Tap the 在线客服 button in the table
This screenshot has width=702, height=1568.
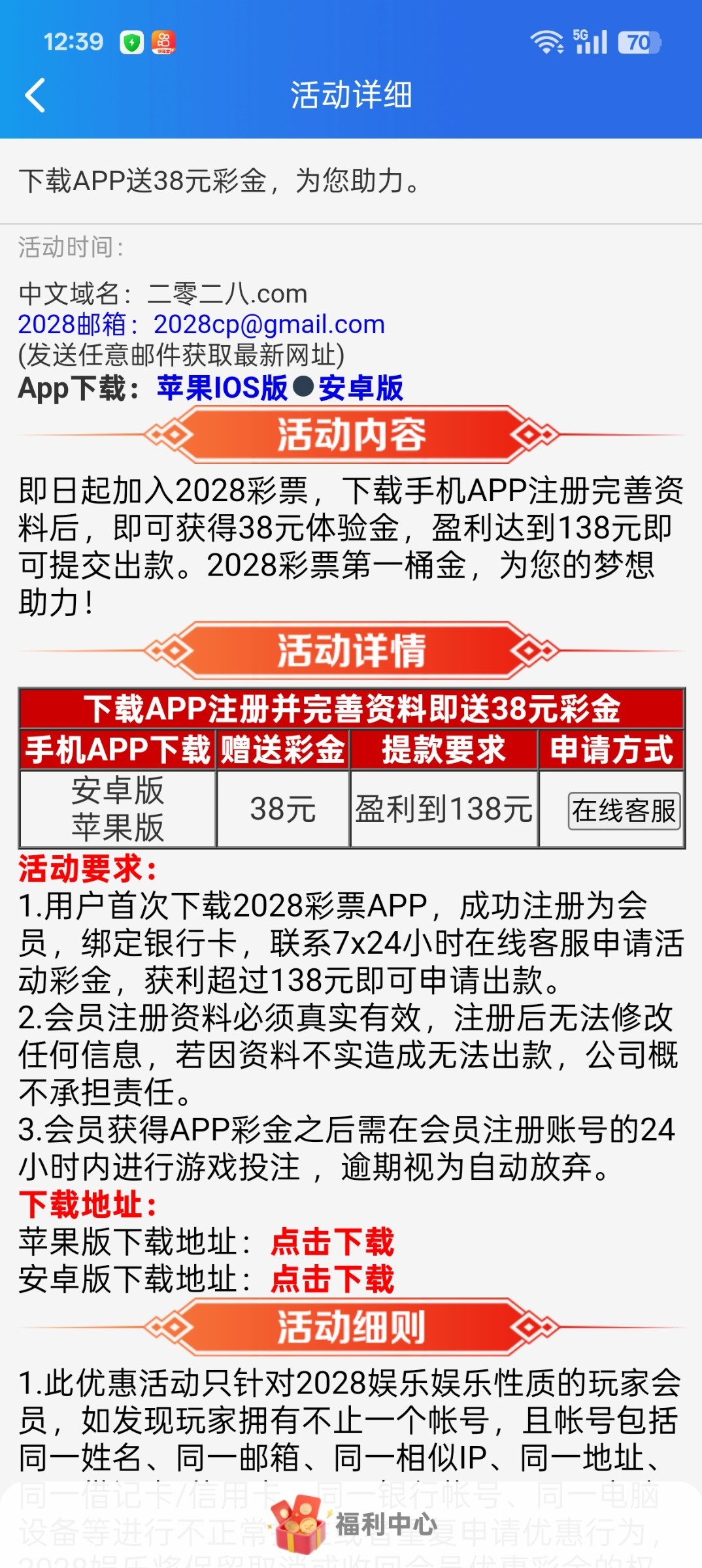624,811
